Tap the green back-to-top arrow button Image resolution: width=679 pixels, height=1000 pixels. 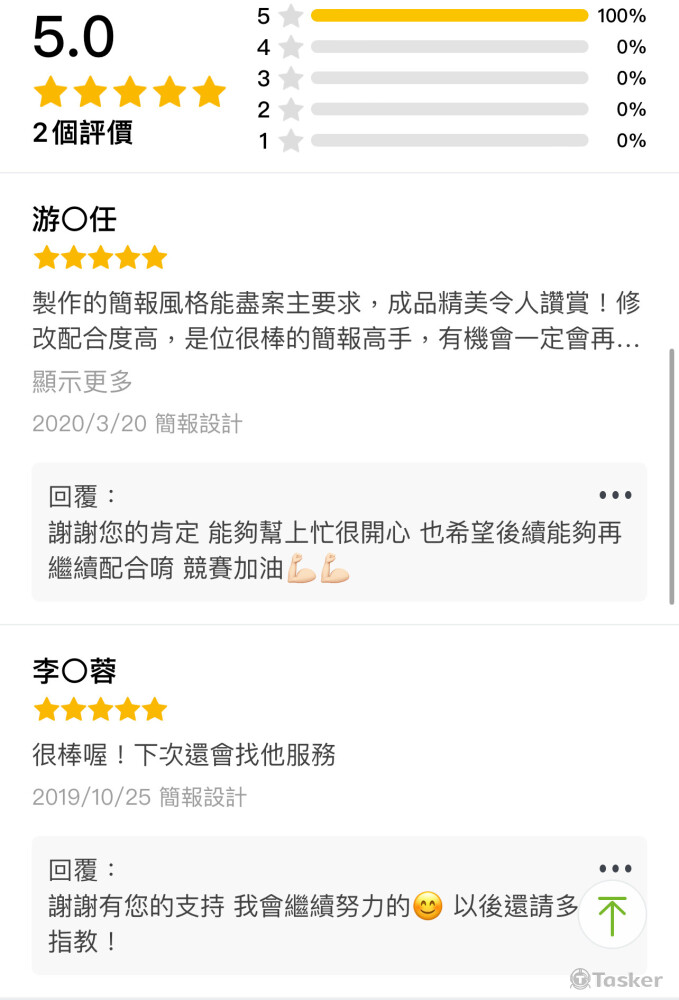click(612, 915)
